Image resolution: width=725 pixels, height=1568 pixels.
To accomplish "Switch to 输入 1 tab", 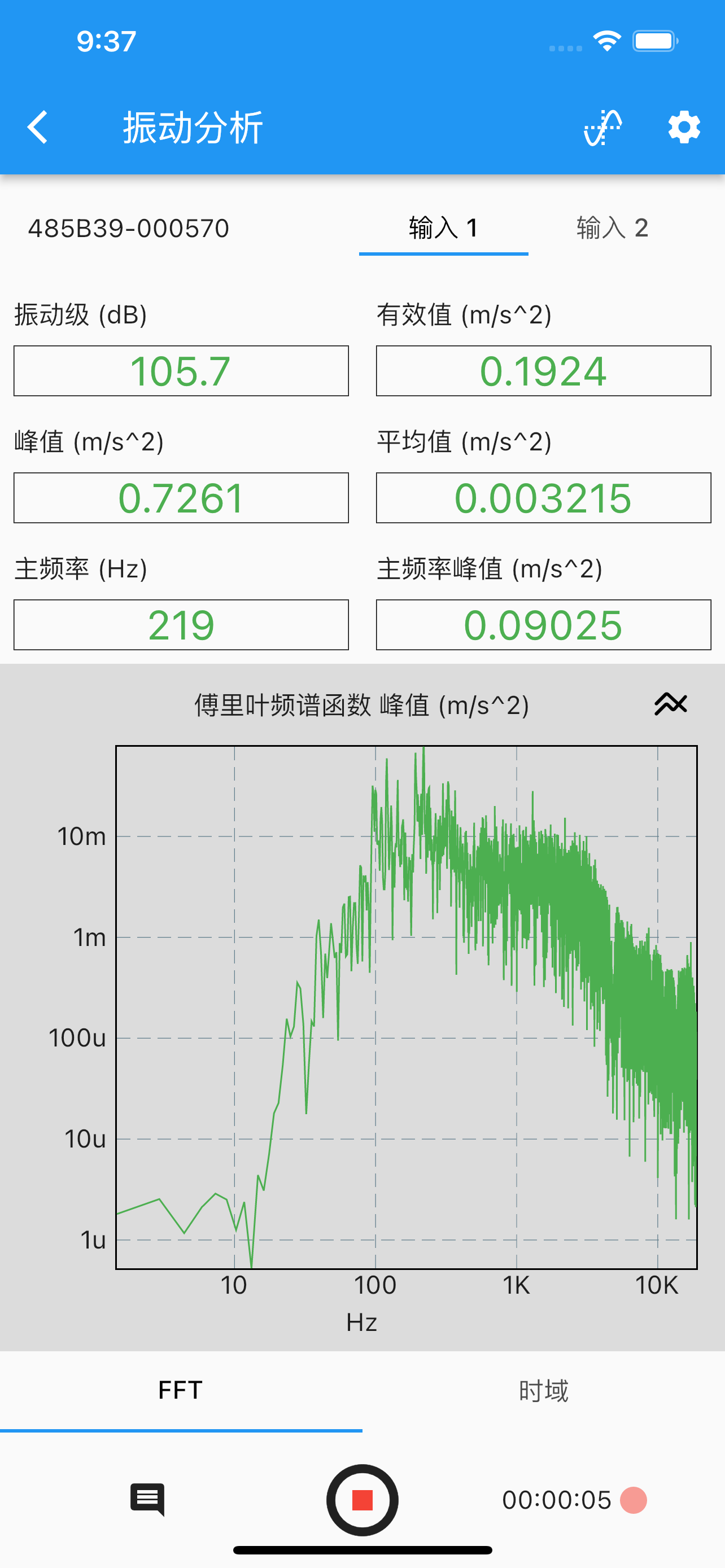I will pyautogui.click(x=444, y=228).
